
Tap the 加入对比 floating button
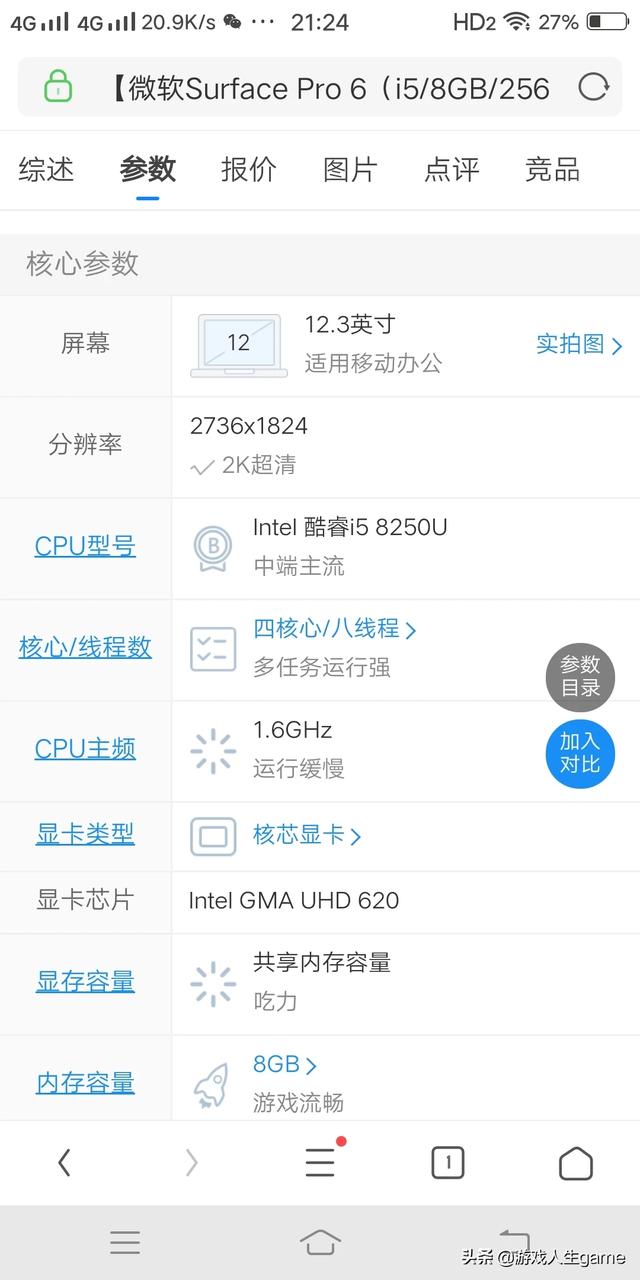click(580, 753)
